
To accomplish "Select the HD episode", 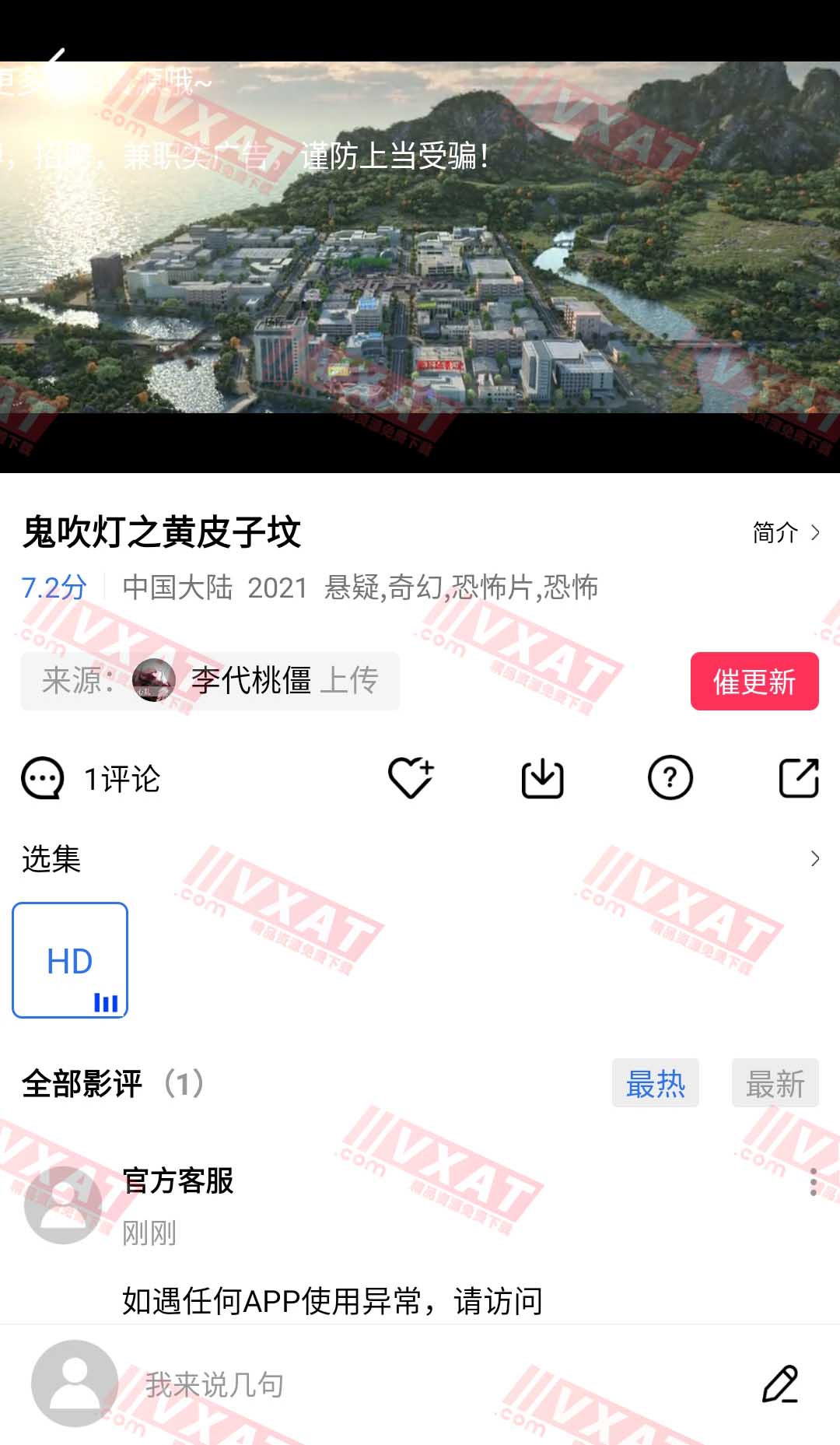I will coord(70,960).
